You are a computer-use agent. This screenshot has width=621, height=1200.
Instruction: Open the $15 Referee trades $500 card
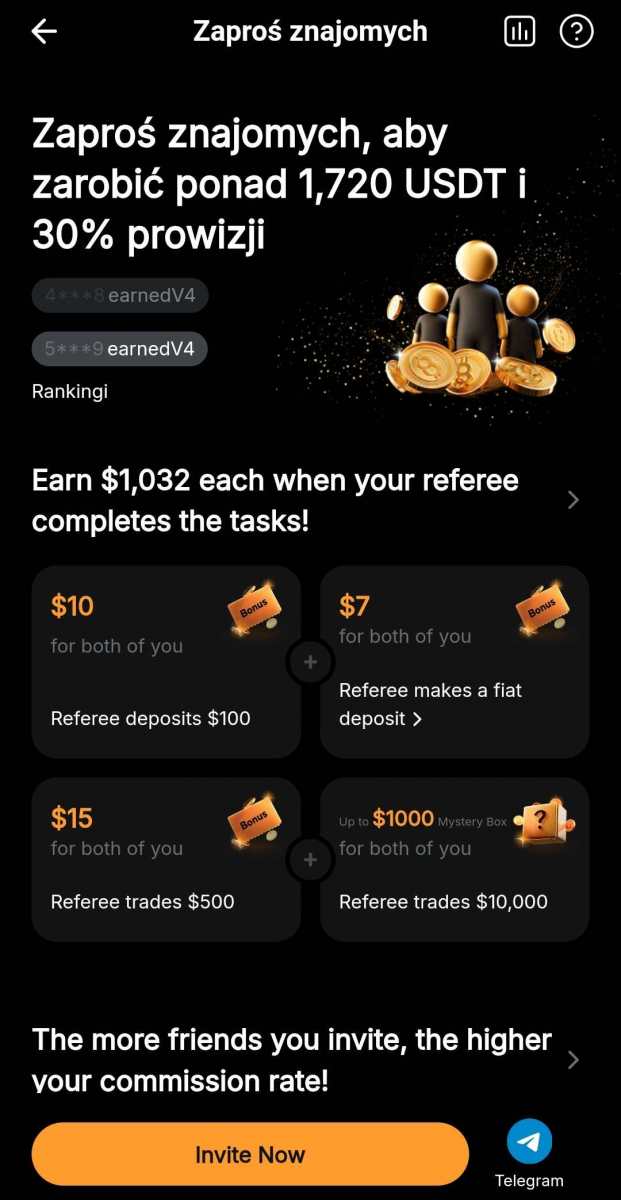coord(166,860)
